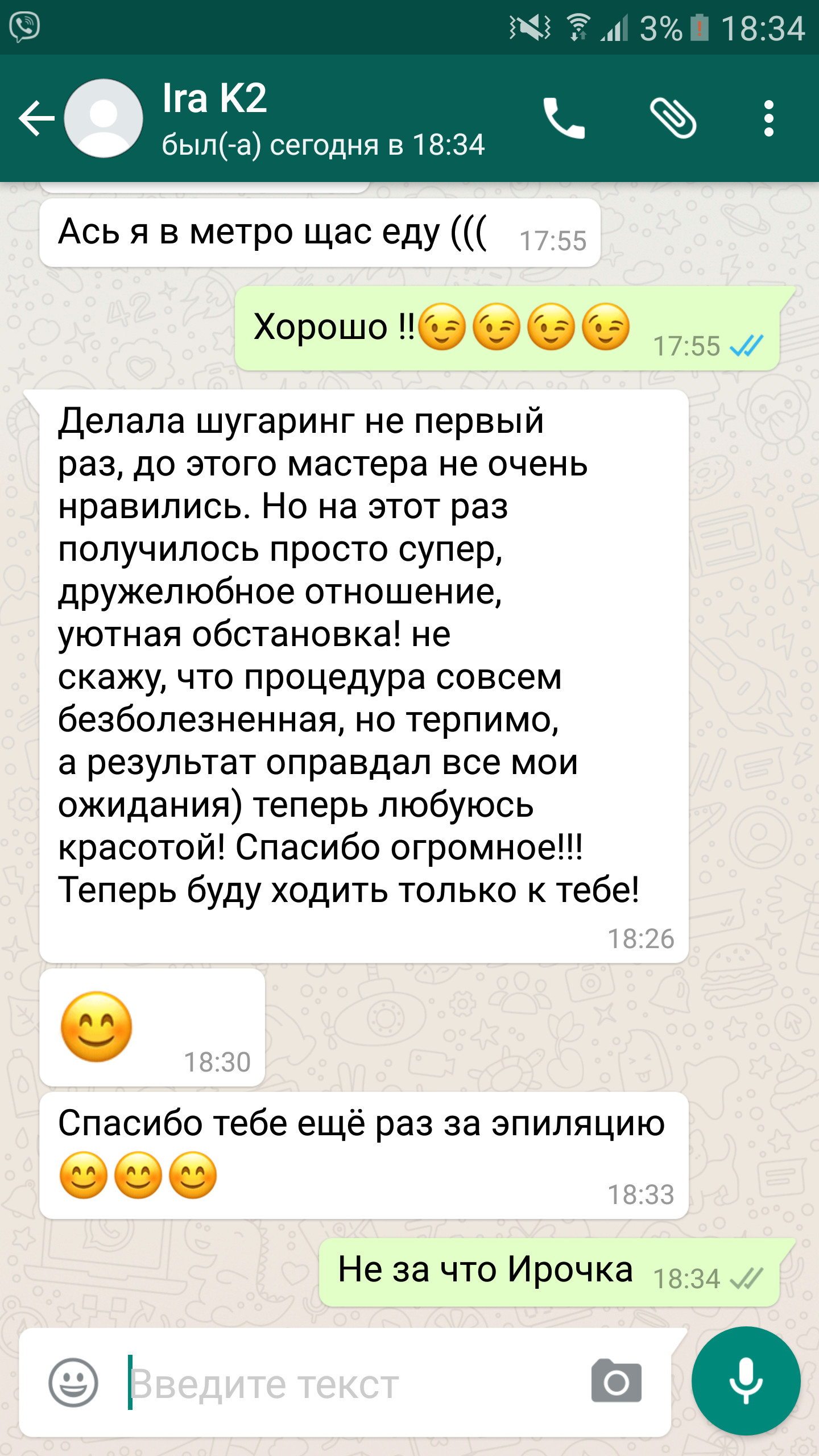Tap the voice message microphone button

pos(746,1381)
